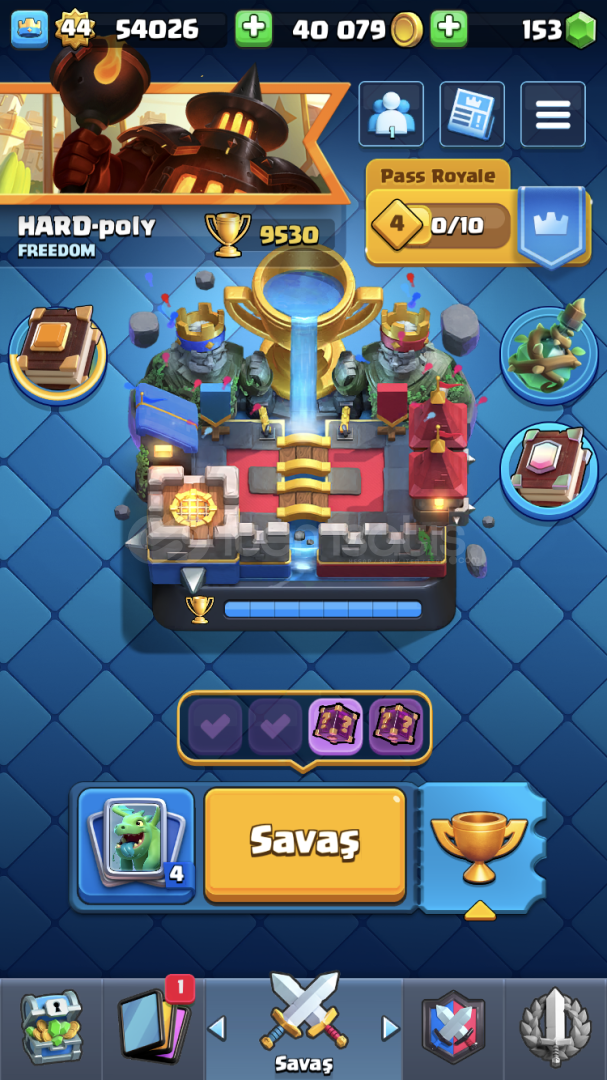This screenshot has height=1080, width=607.
Task: Start a battle with the Savaş button
Action: (x=305, y=844)
